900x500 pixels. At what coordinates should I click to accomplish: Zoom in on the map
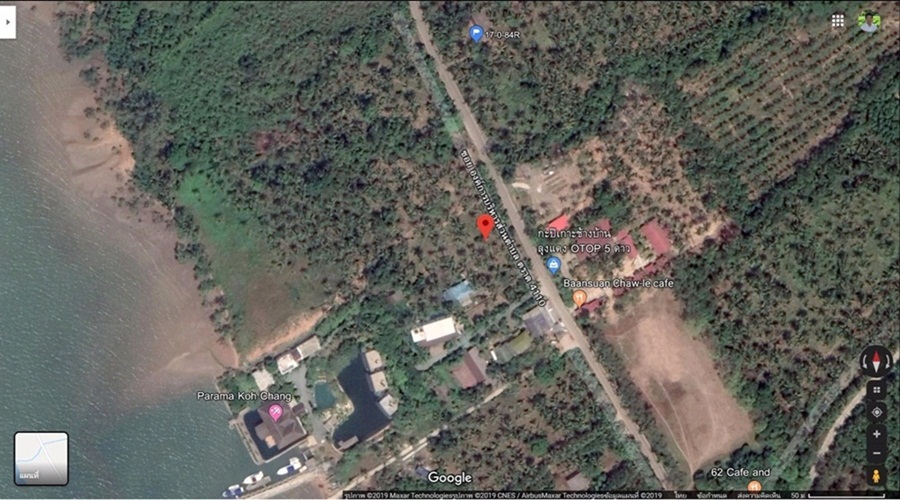click(x=876, y=434)
